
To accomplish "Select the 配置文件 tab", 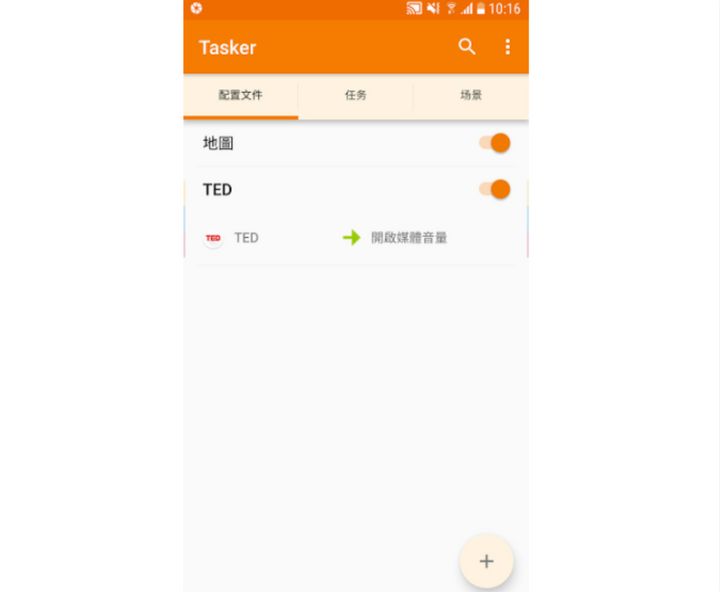I will (240, 96).
